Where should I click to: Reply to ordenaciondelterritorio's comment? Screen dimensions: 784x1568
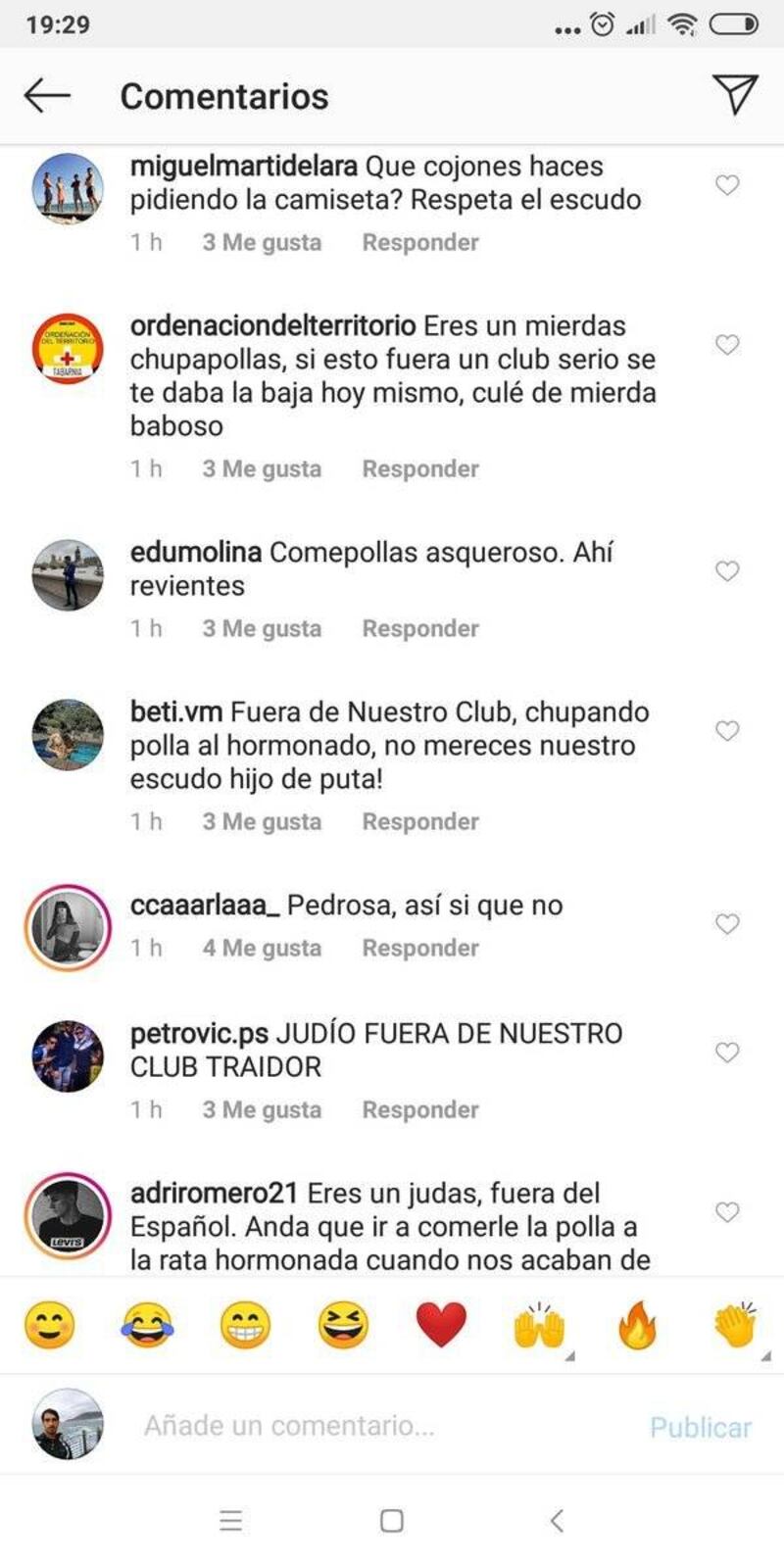(x=419, y=468)
